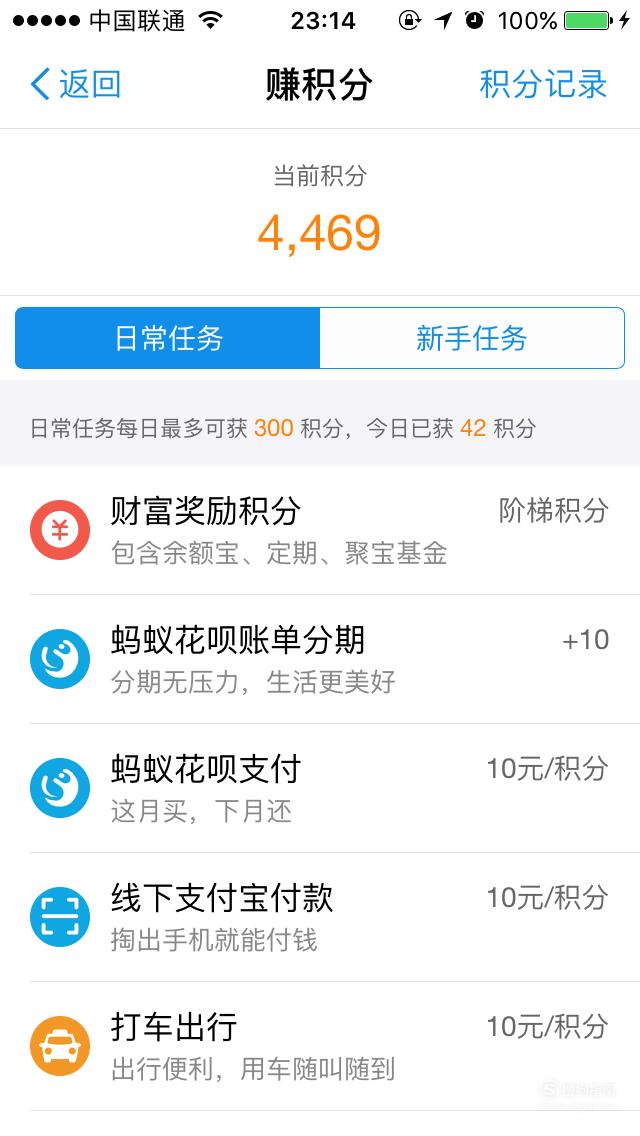Select the 日常任务 tab
640x1136 pixels.
click(167, 338)
